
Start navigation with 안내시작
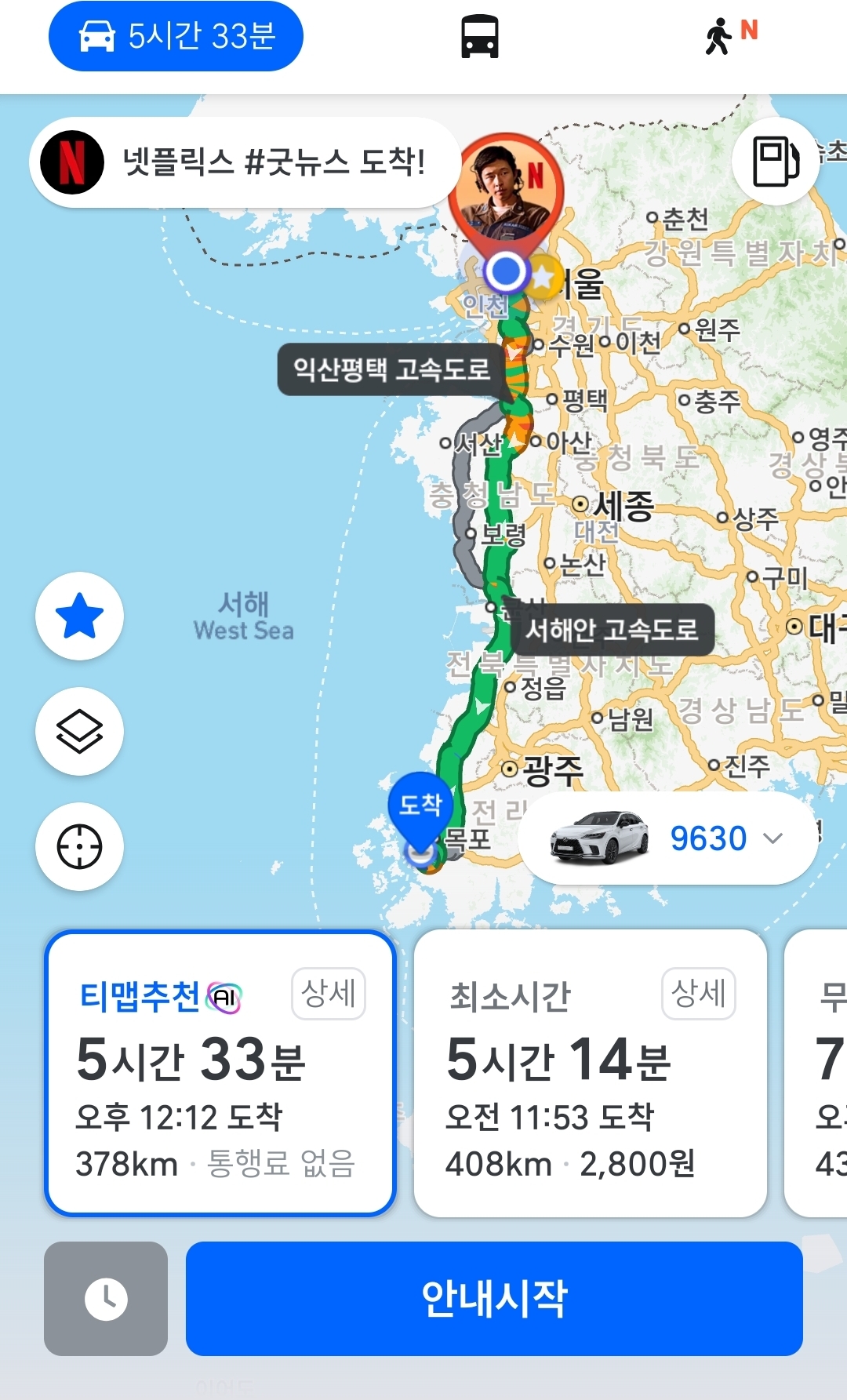(494, 1299)
